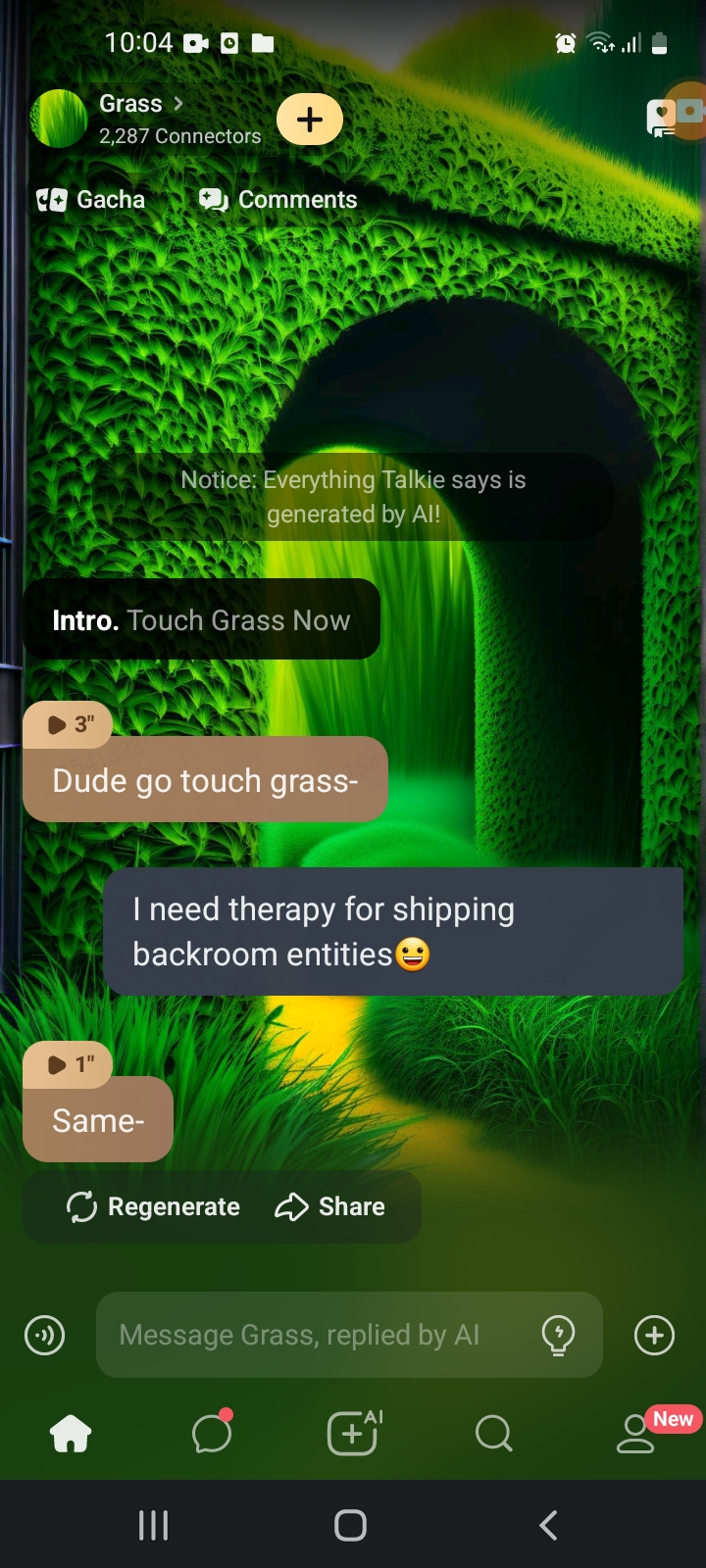The height and width of the screenshot is (1568, 706).
Task: Open the profile tab marked New
Action: pyautogui.click(x=635, y=1434)
